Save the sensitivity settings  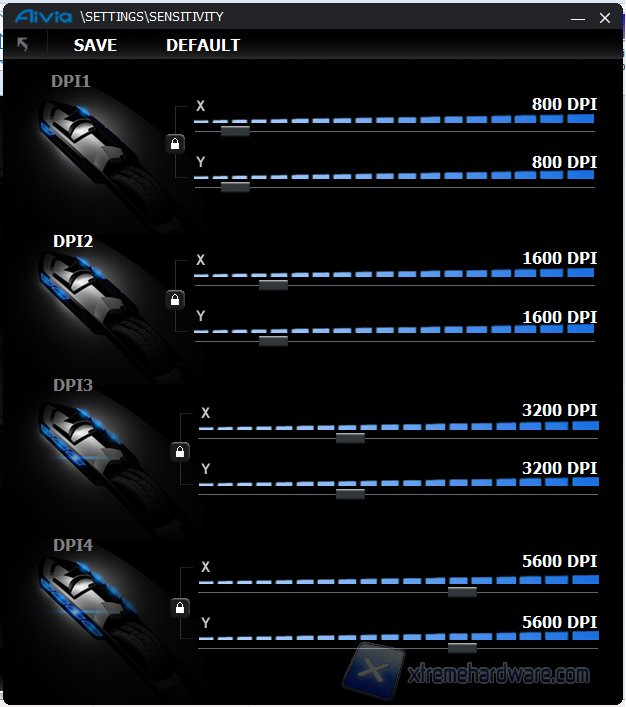pos(95,45)
